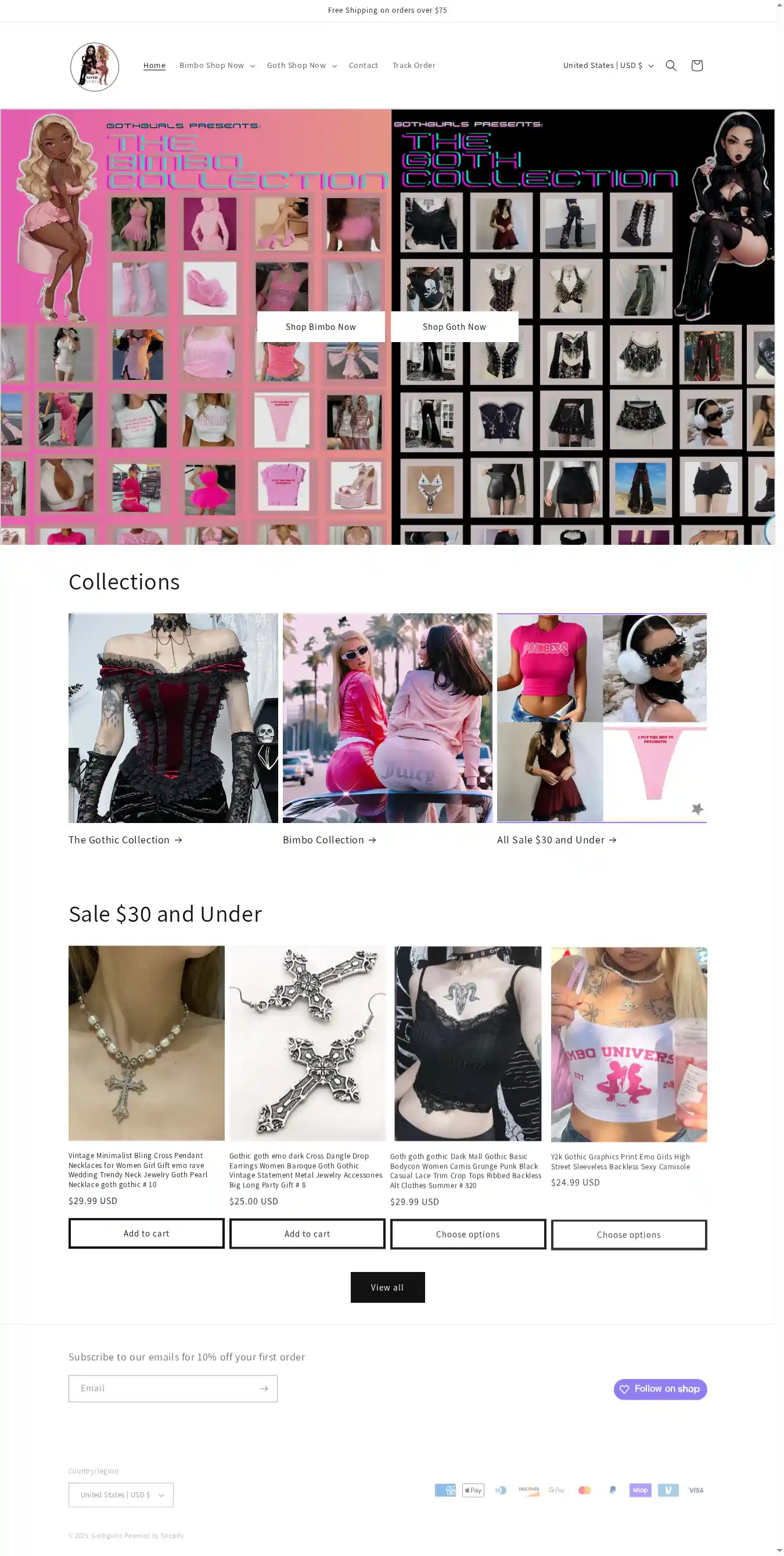Open footer Country/region dropdown
This screenshot has width=784, height=1556.
(121, 1494)
